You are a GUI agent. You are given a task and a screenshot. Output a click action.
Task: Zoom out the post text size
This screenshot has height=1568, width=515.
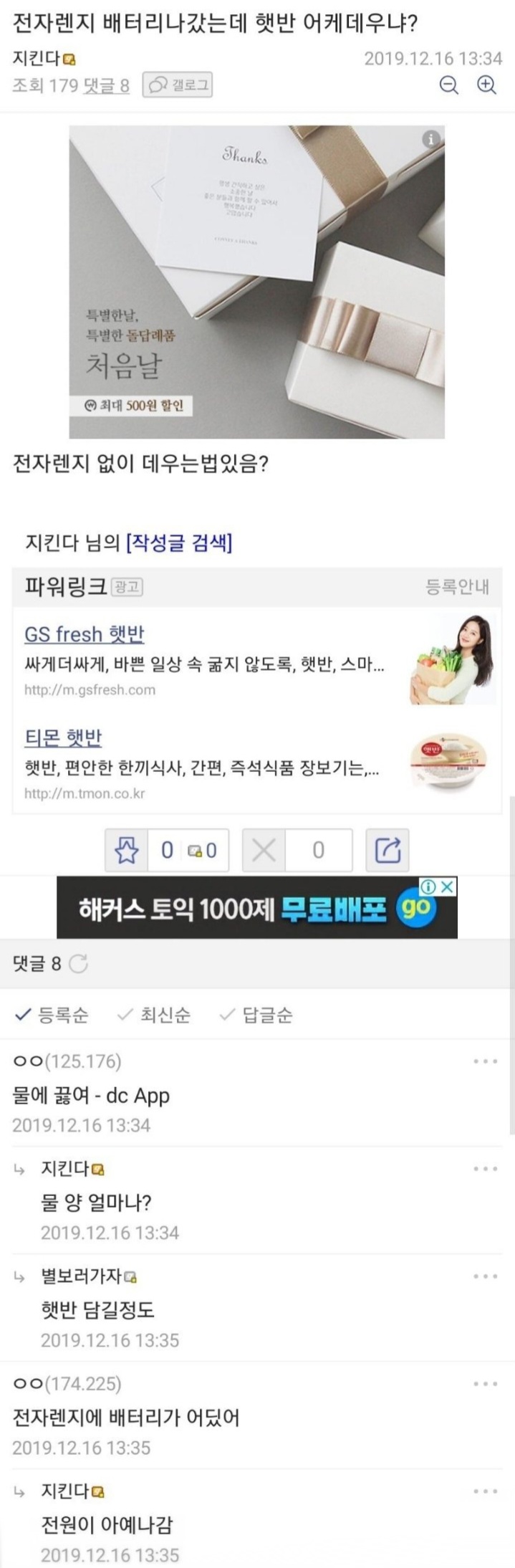click(449, 86)
